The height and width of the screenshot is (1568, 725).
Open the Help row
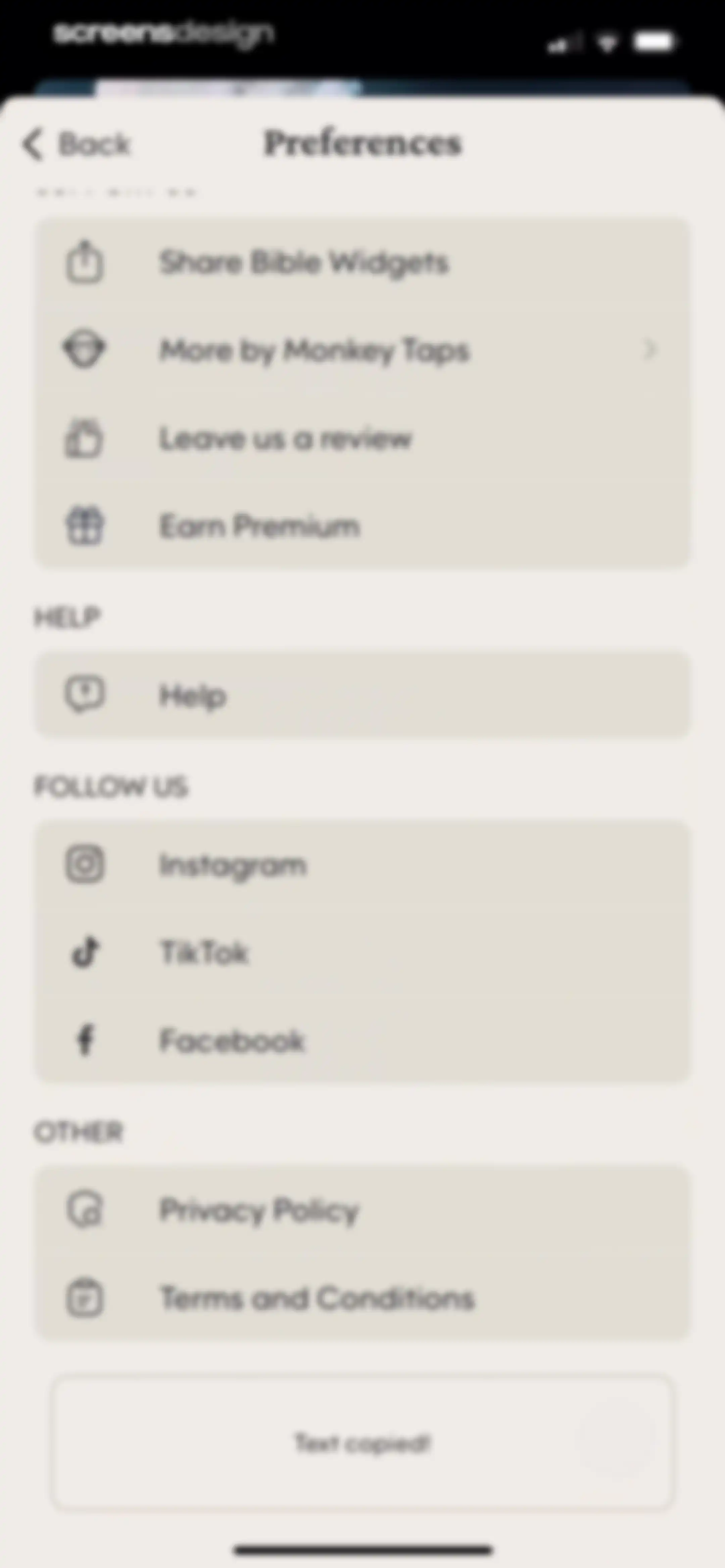tap(362, 695)
